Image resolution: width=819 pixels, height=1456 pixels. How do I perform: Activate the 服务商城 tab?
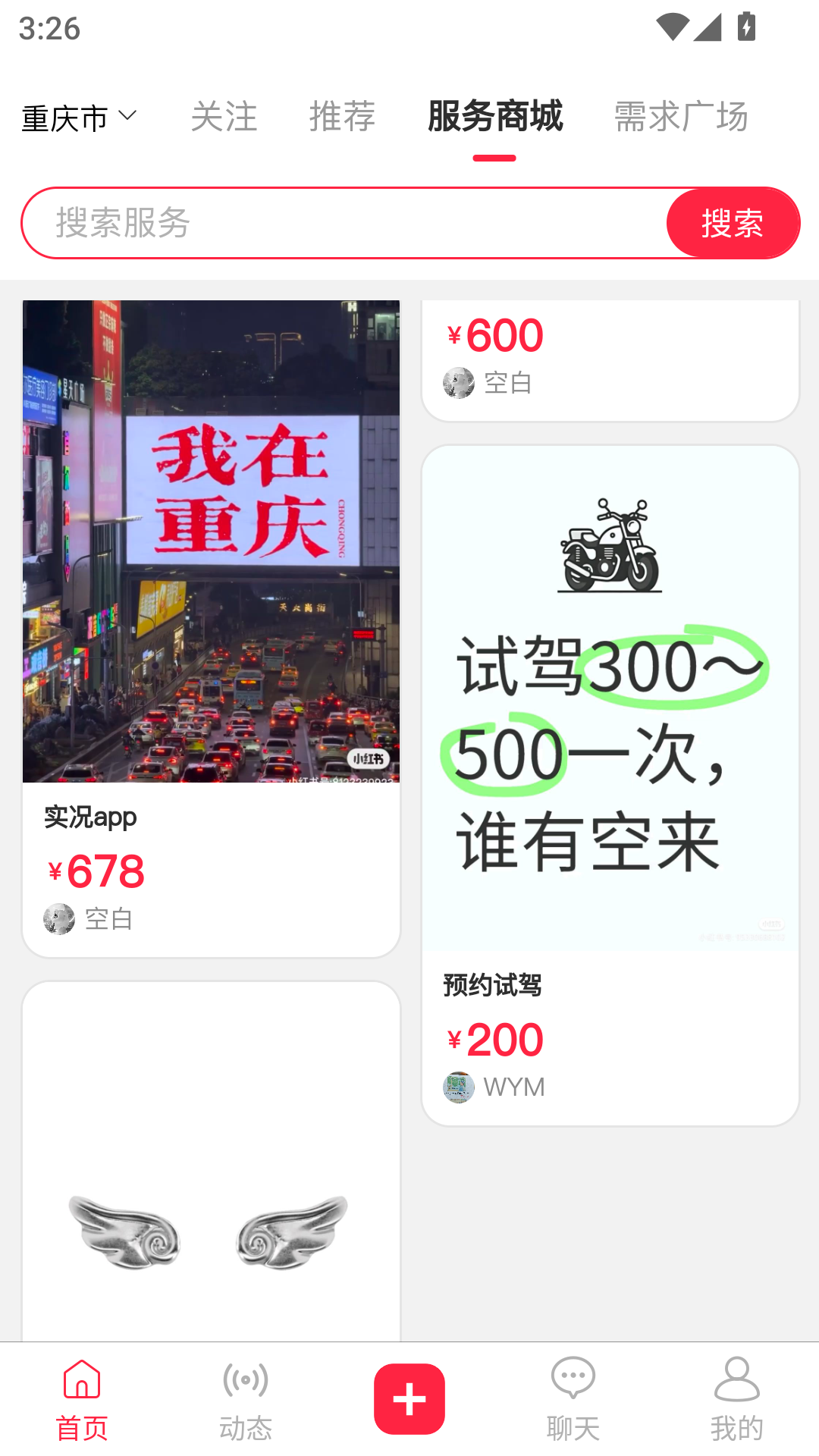coord(494,117)
